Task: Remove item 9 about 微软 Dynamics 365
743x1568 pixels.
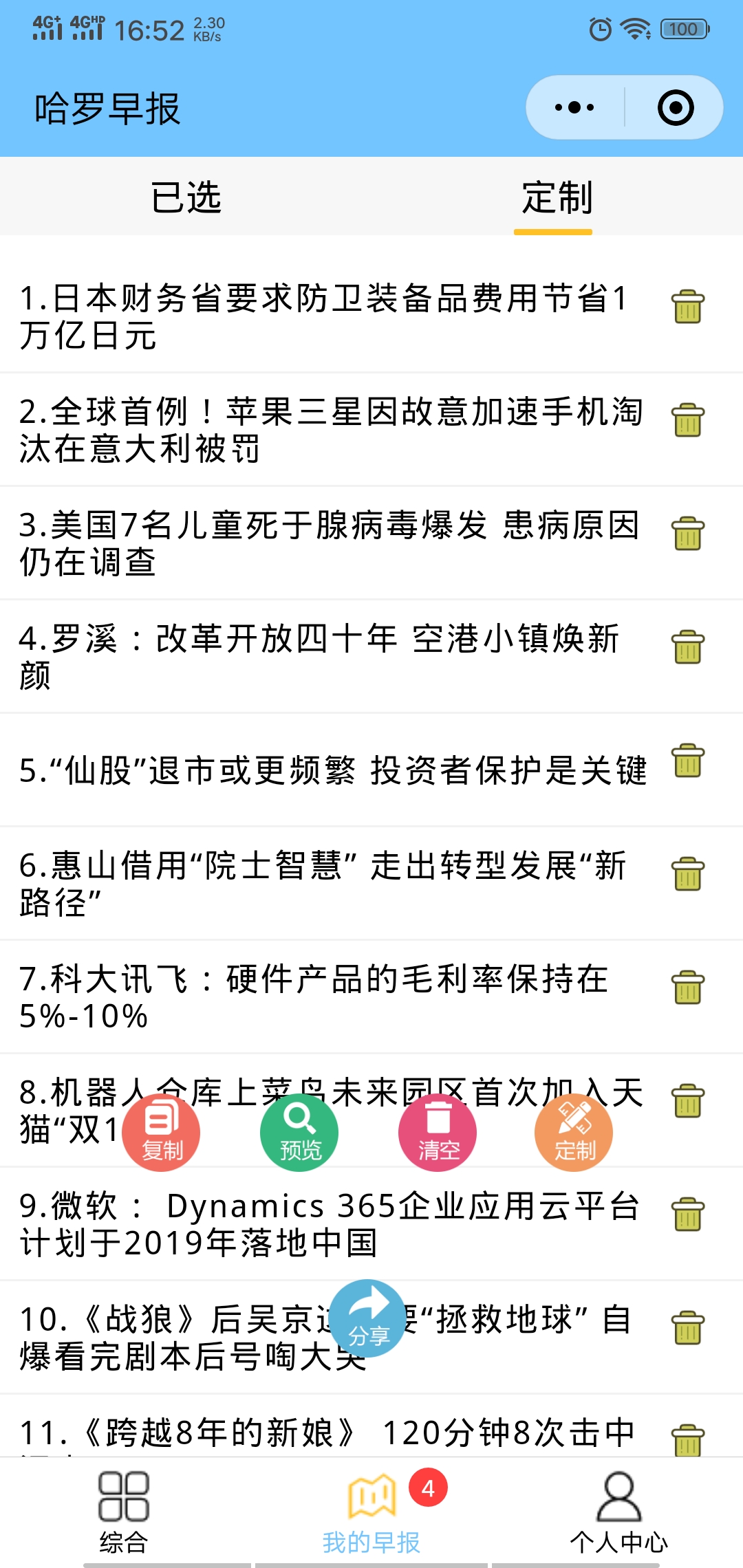Action: point(688,1214)
